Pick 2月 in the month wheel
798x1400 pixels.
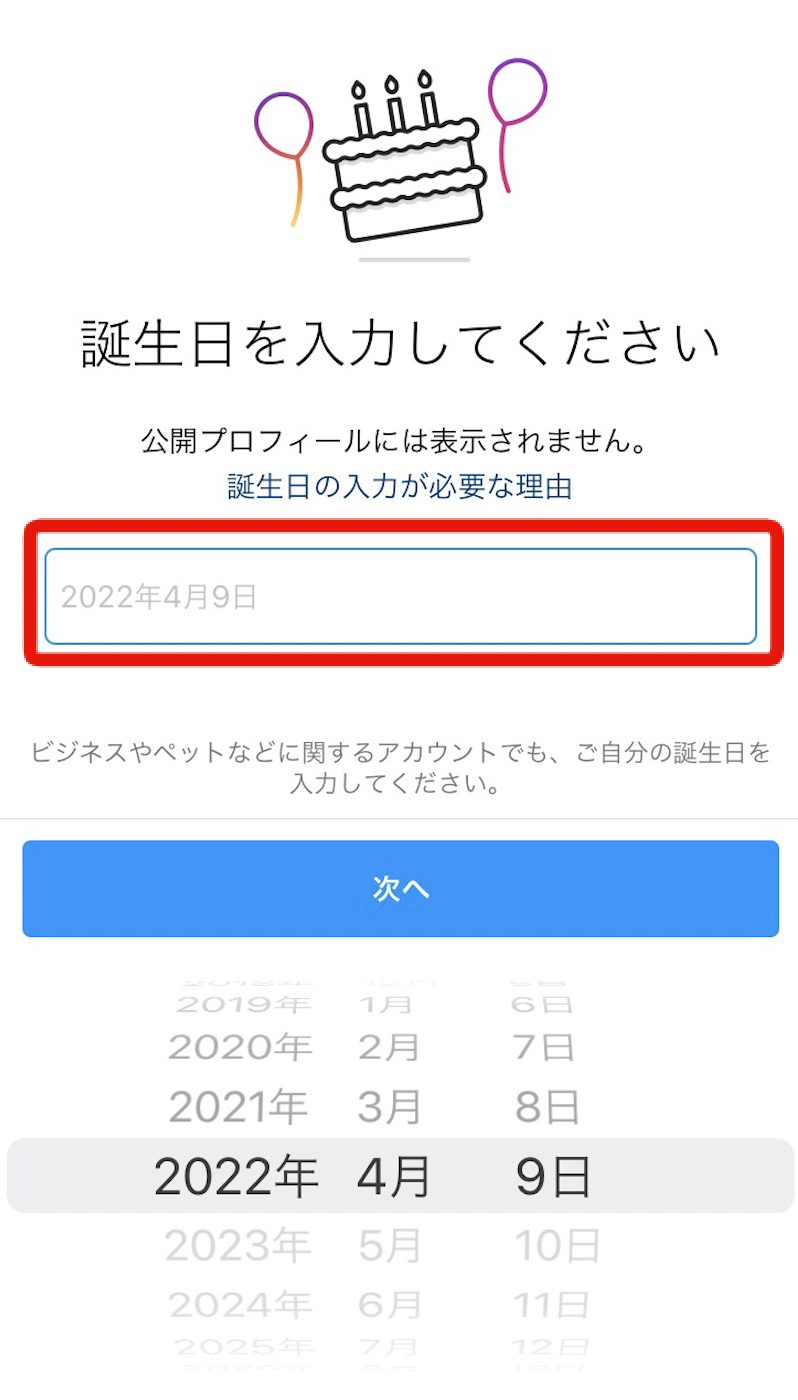tap(389, 1047)
